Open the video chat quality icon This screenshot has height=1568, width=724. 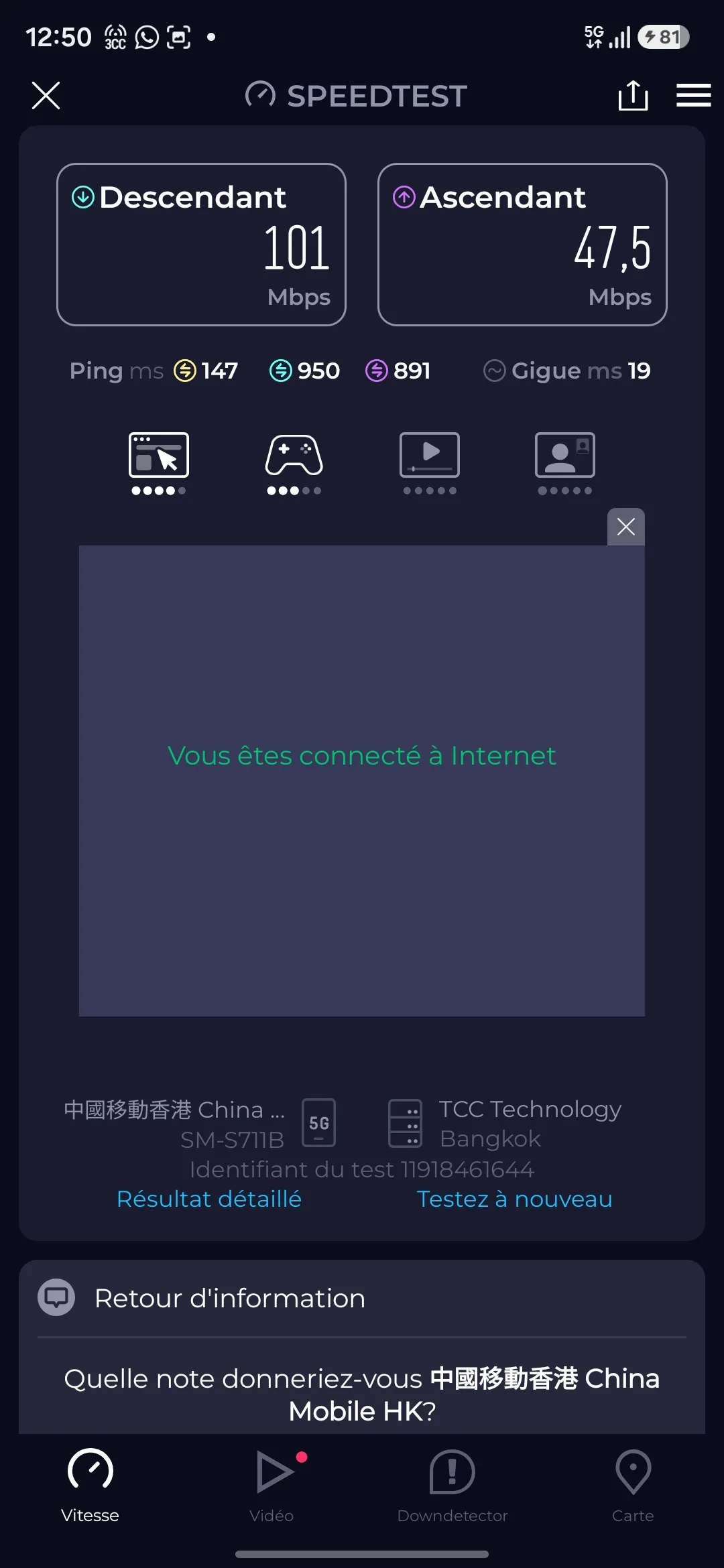pos(565,462)
